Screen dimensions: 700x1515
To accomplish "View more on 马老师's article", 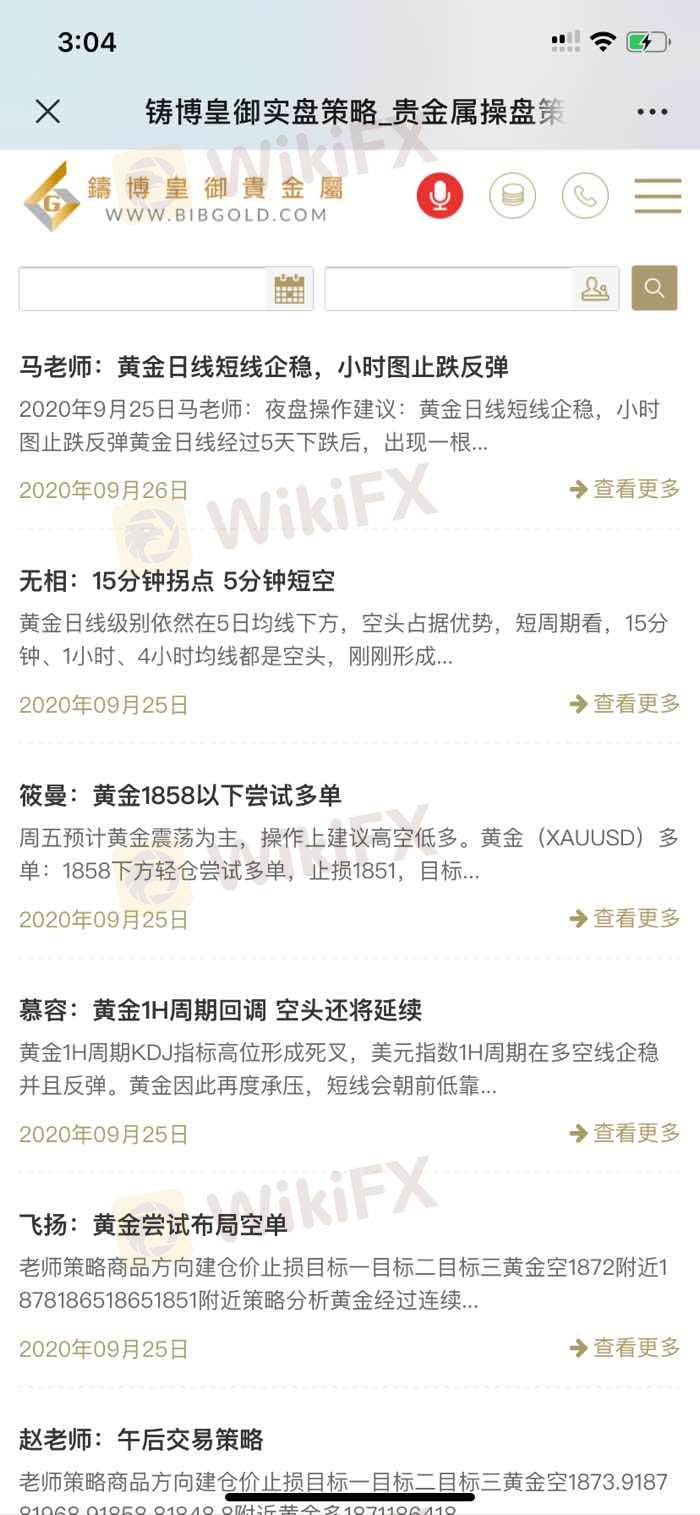I will pyautogui.click(x=625, y=489).
